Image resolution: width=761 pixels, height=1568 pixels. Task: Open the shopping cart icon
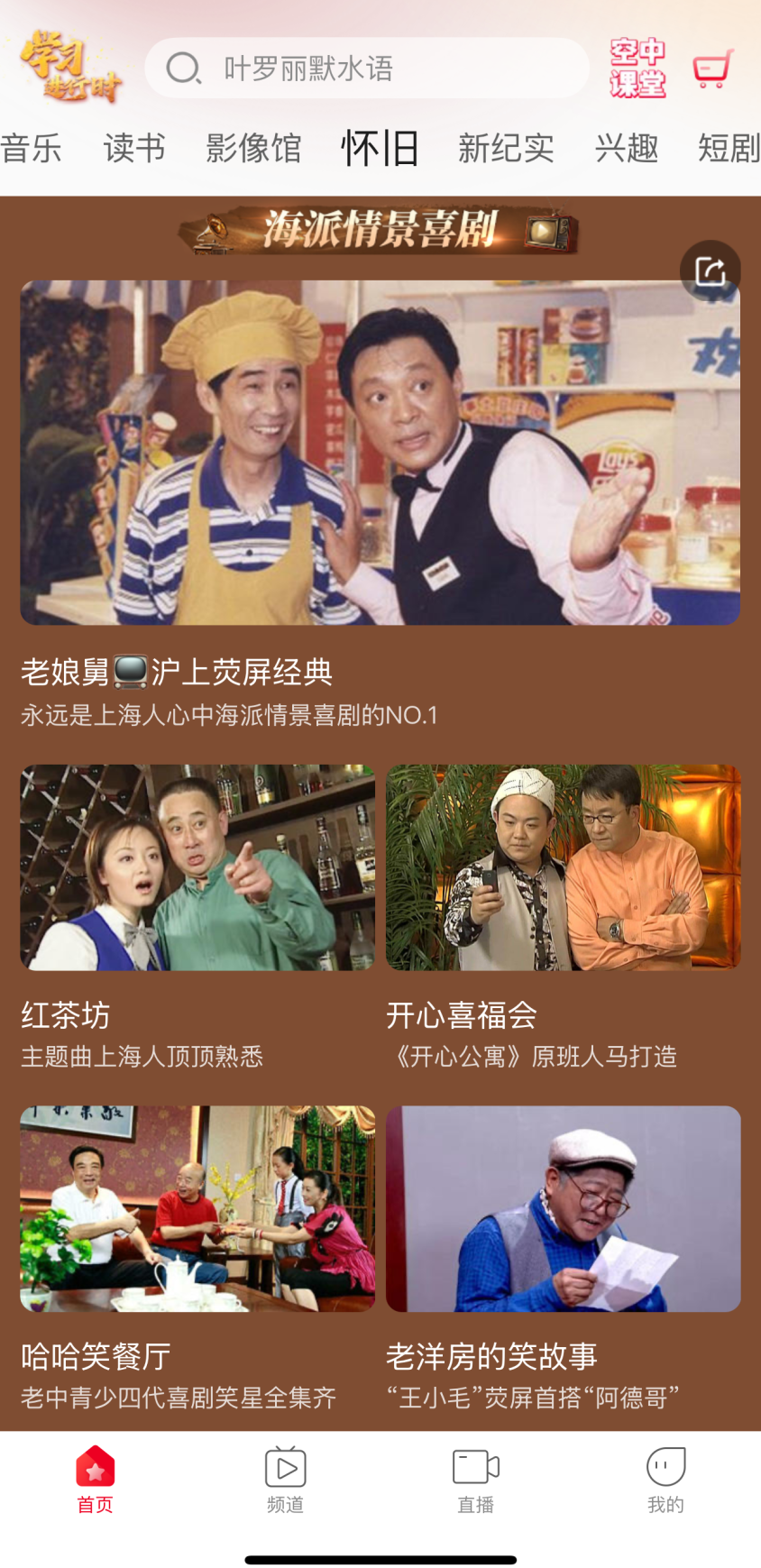click(x=711, y=69)
